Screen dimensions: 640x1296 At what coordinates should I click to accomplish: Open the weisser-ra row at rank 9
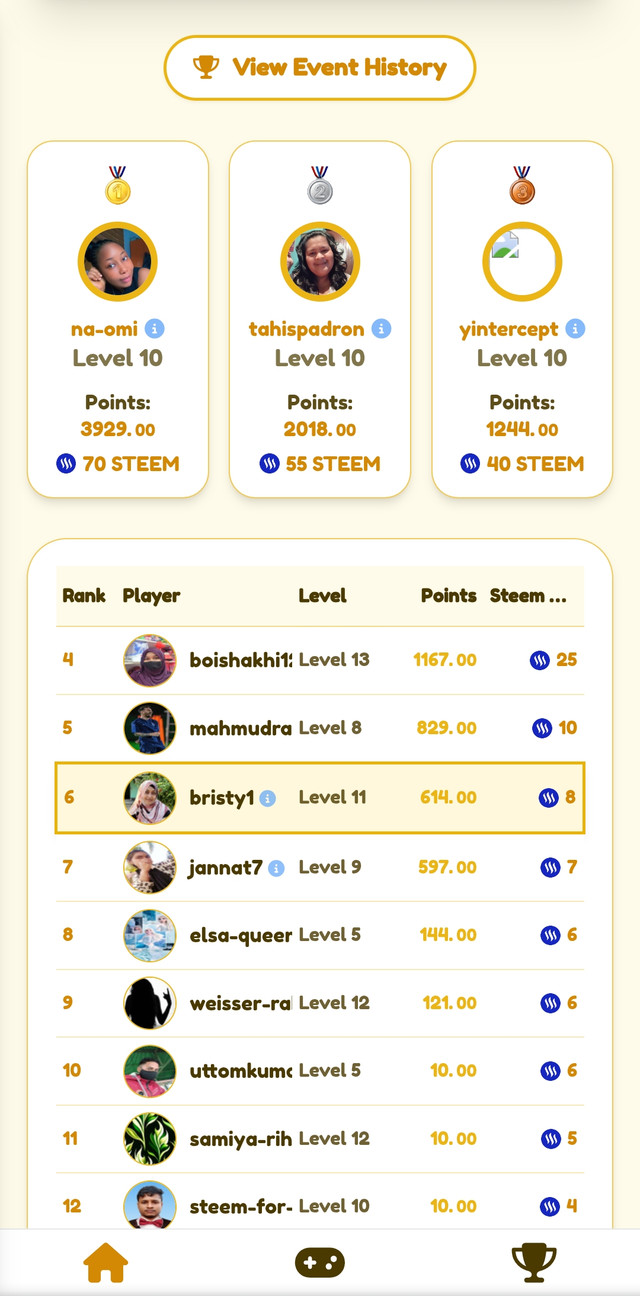tap(320, 1003)
